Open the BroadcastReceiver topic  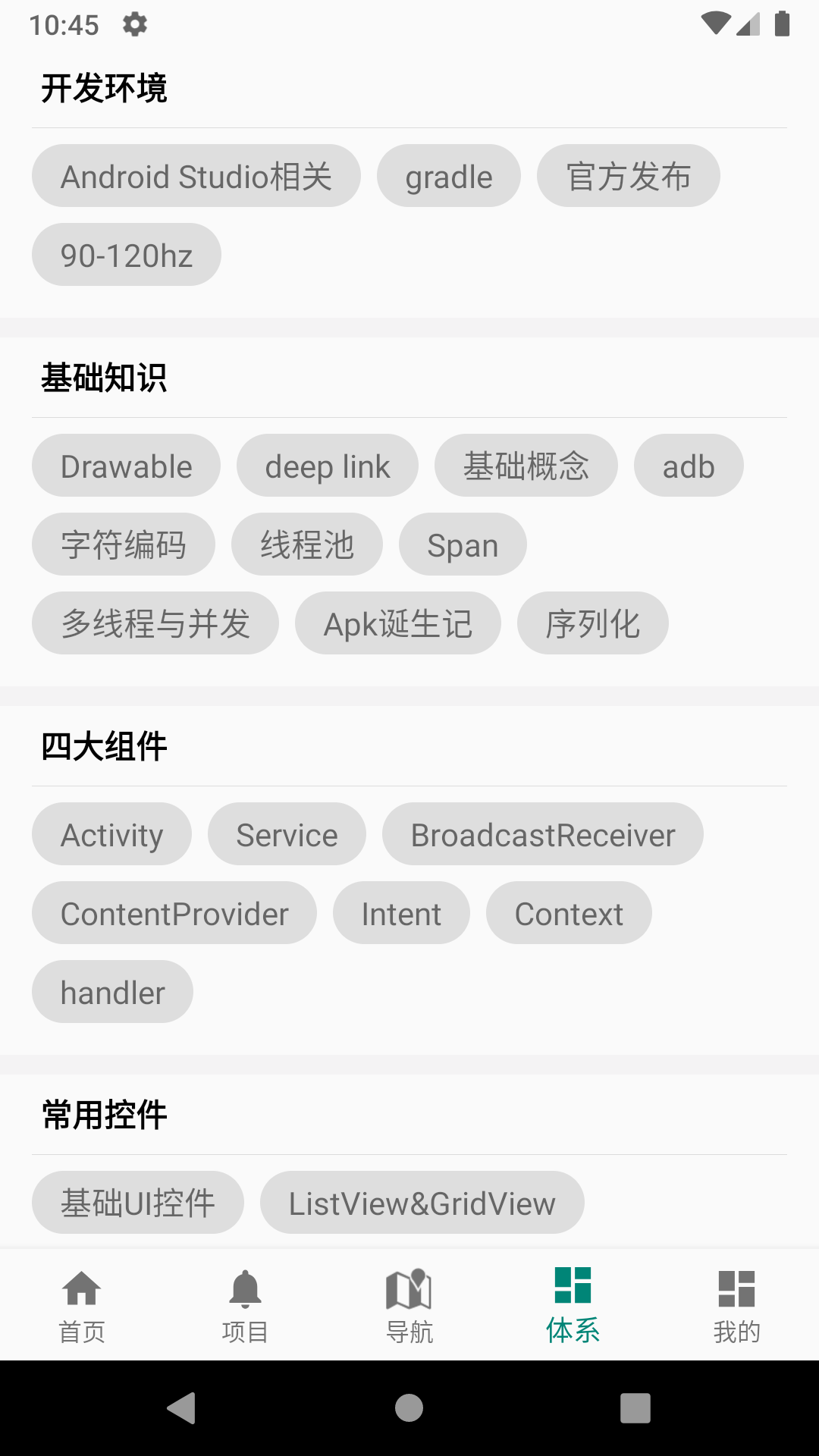coord(543,834)
